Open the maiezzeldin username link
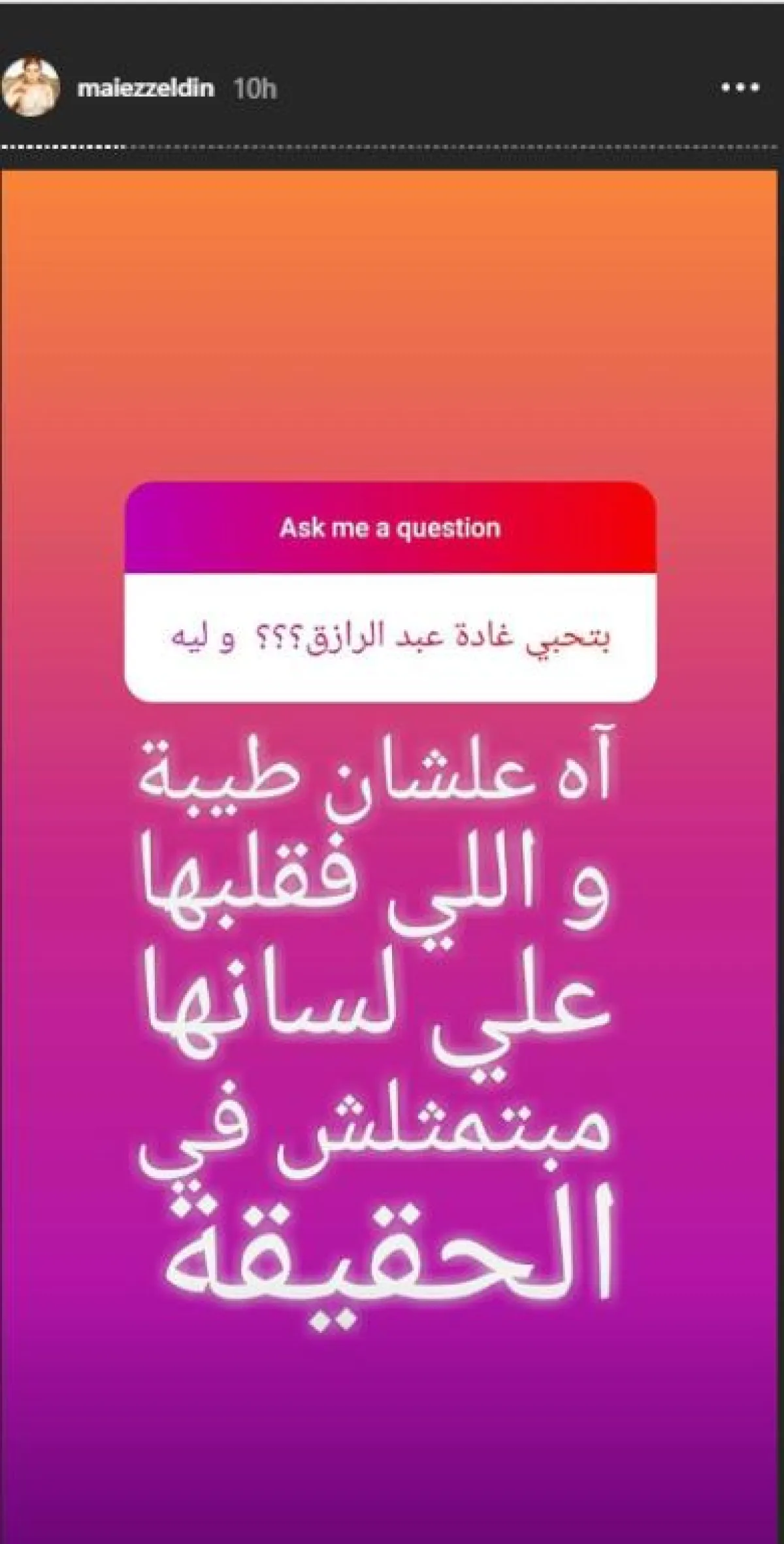Screen dimensions: 784x1544 [145, 88]
